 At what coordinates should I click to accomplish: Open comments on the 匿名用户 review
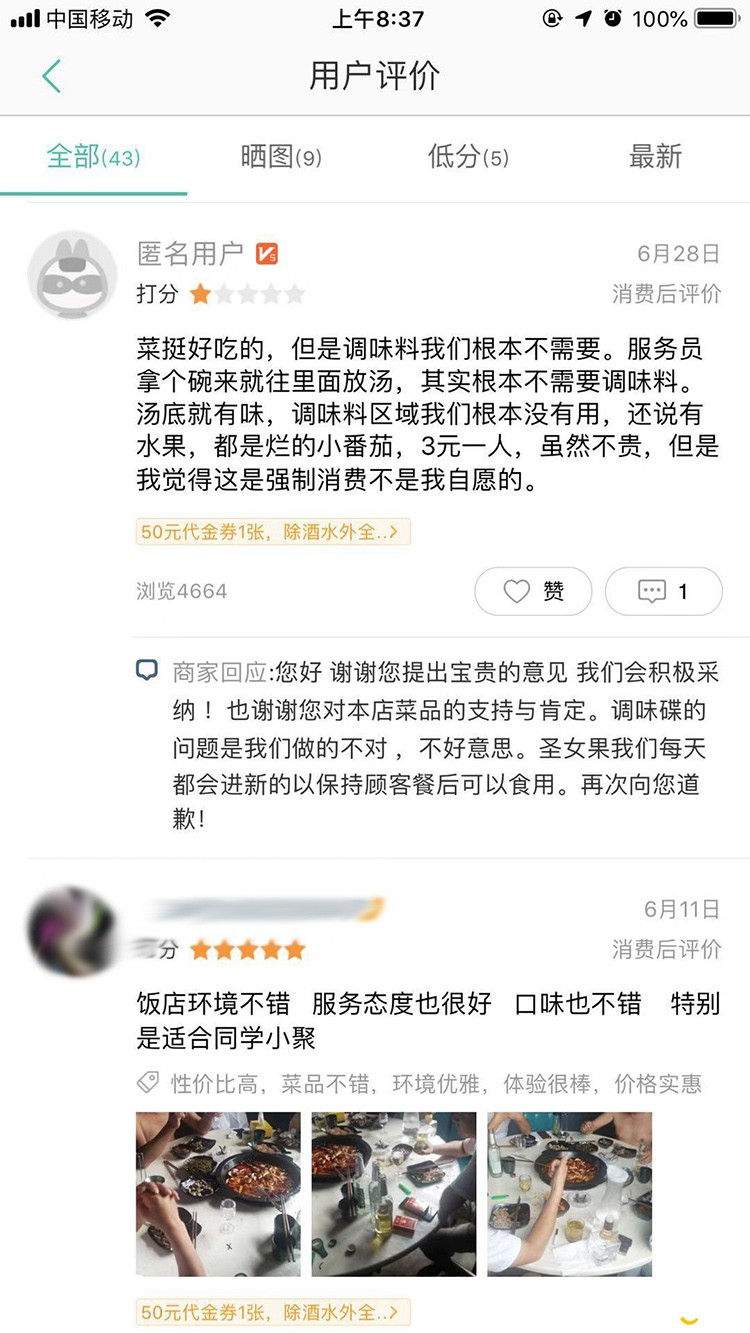(663, 591)
